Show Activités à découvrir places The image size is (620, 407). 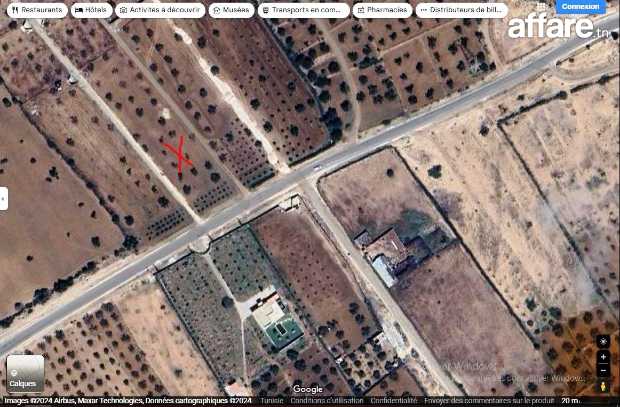tap(160, 10)
